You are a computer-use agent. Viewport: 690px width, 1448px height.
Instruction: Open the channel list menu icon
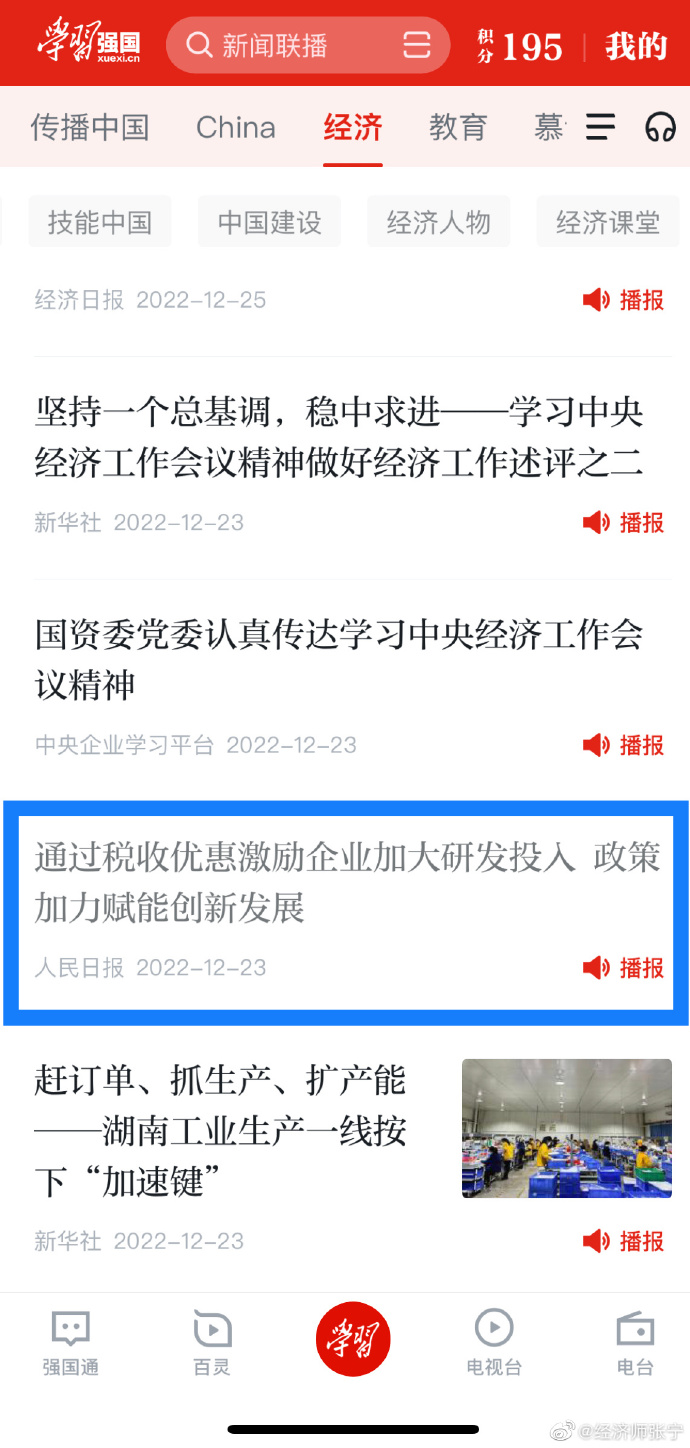coord(600,127)
